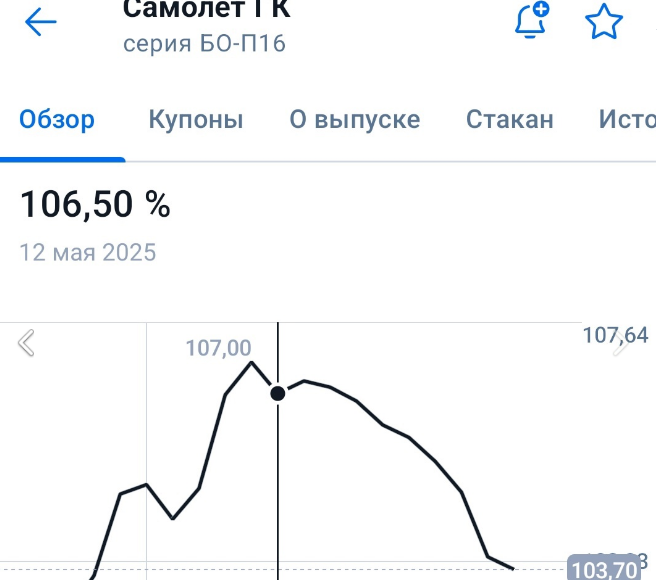Add this bond to favorites with the star
The width and height of the screenshot is (657, 580).
point(604,22)
